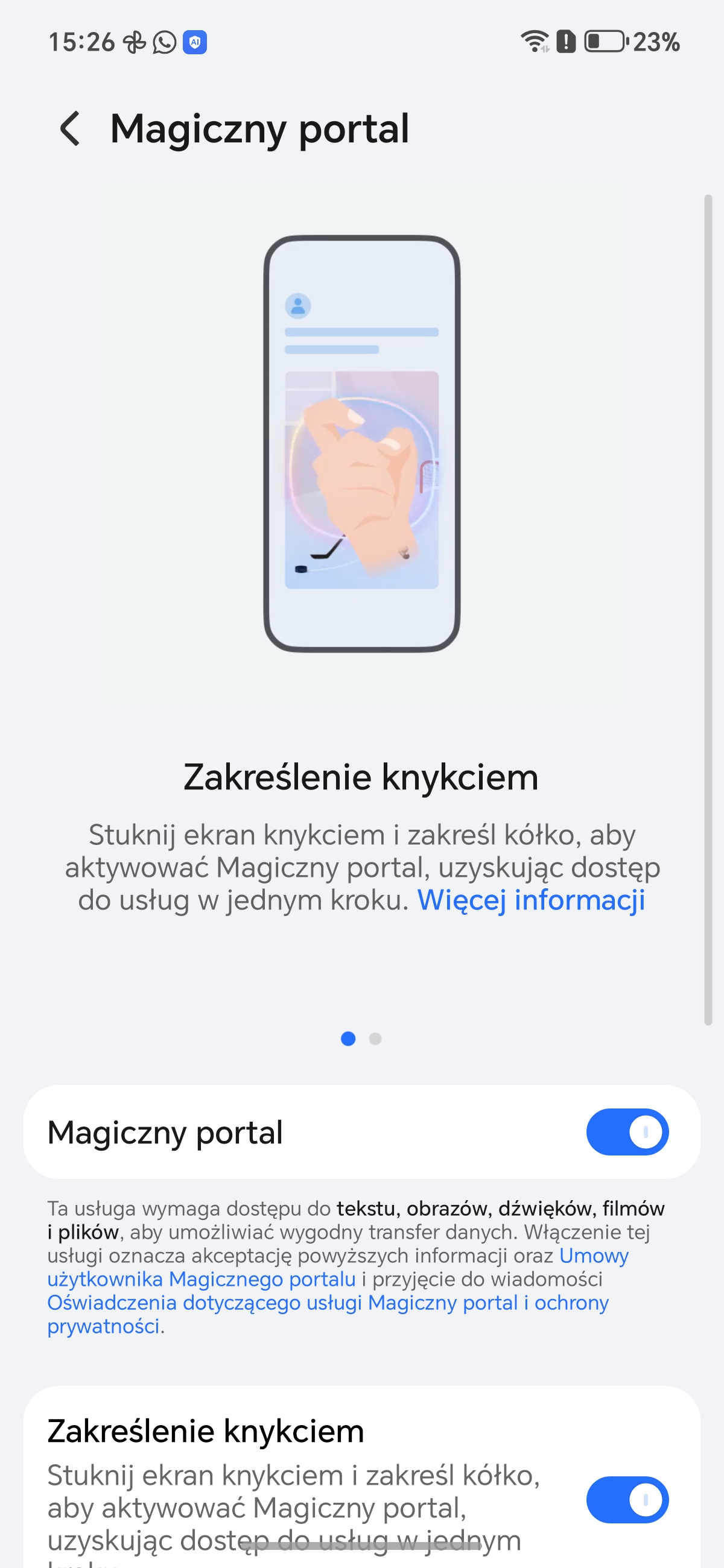Open the Więcej informacji link

tap(530, 900)
